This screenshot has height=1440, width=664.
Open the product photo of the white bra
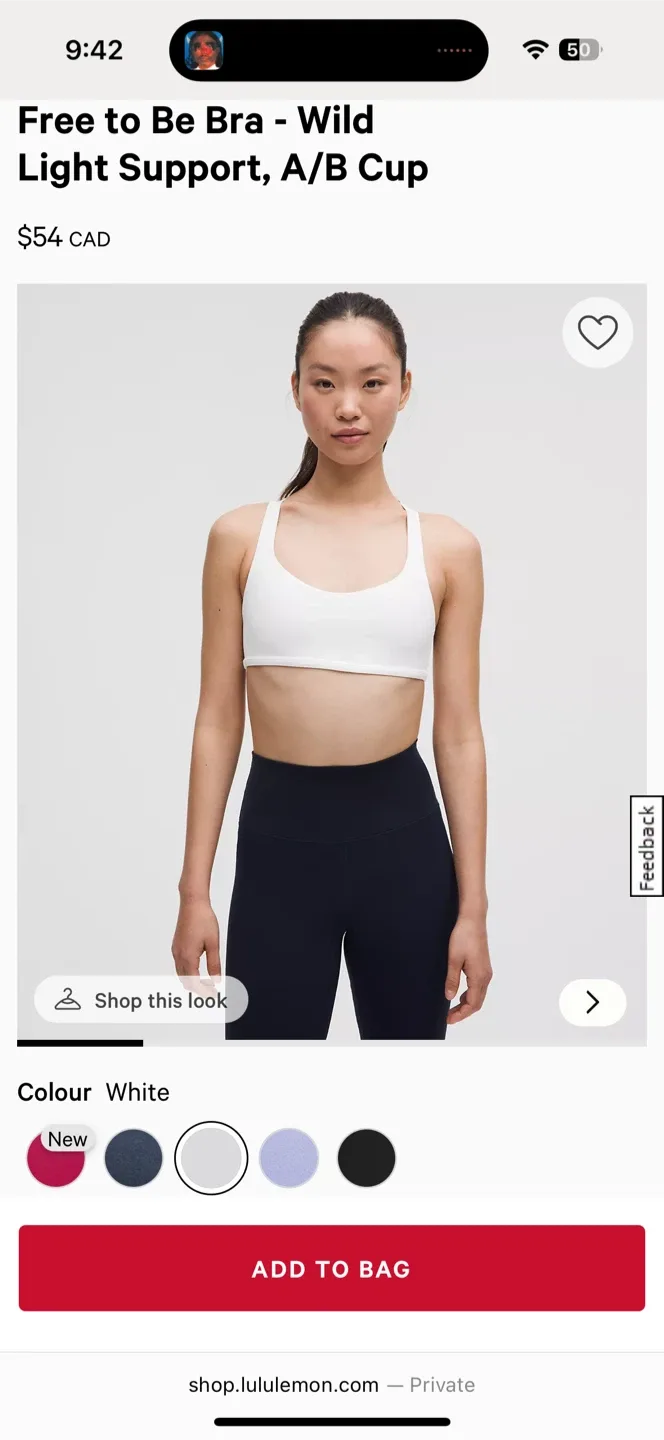(332, 665)
